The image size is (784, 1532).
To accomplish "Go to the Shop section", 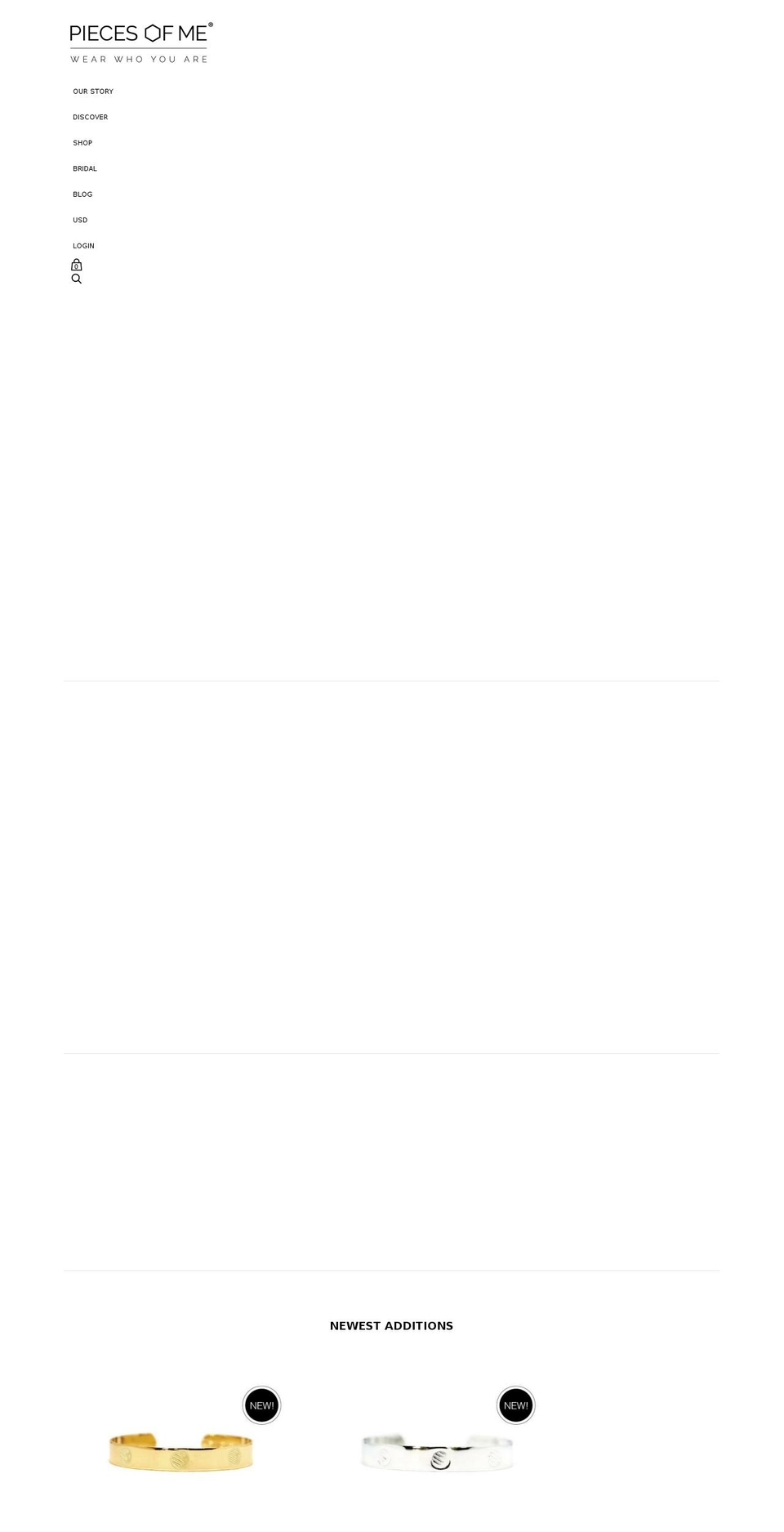I will (82, 143).
